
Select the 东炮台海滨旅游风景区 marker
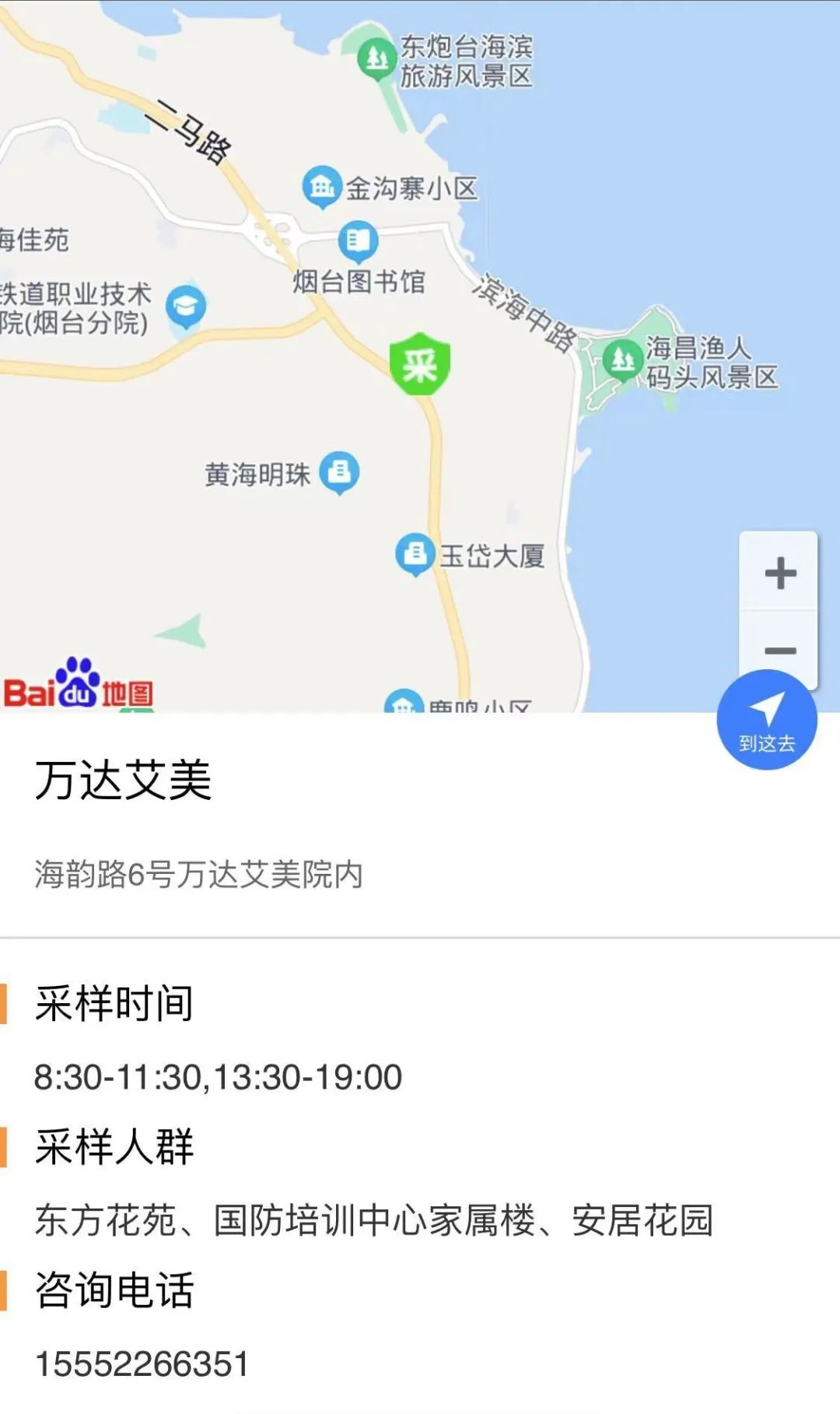pos(377,58)
